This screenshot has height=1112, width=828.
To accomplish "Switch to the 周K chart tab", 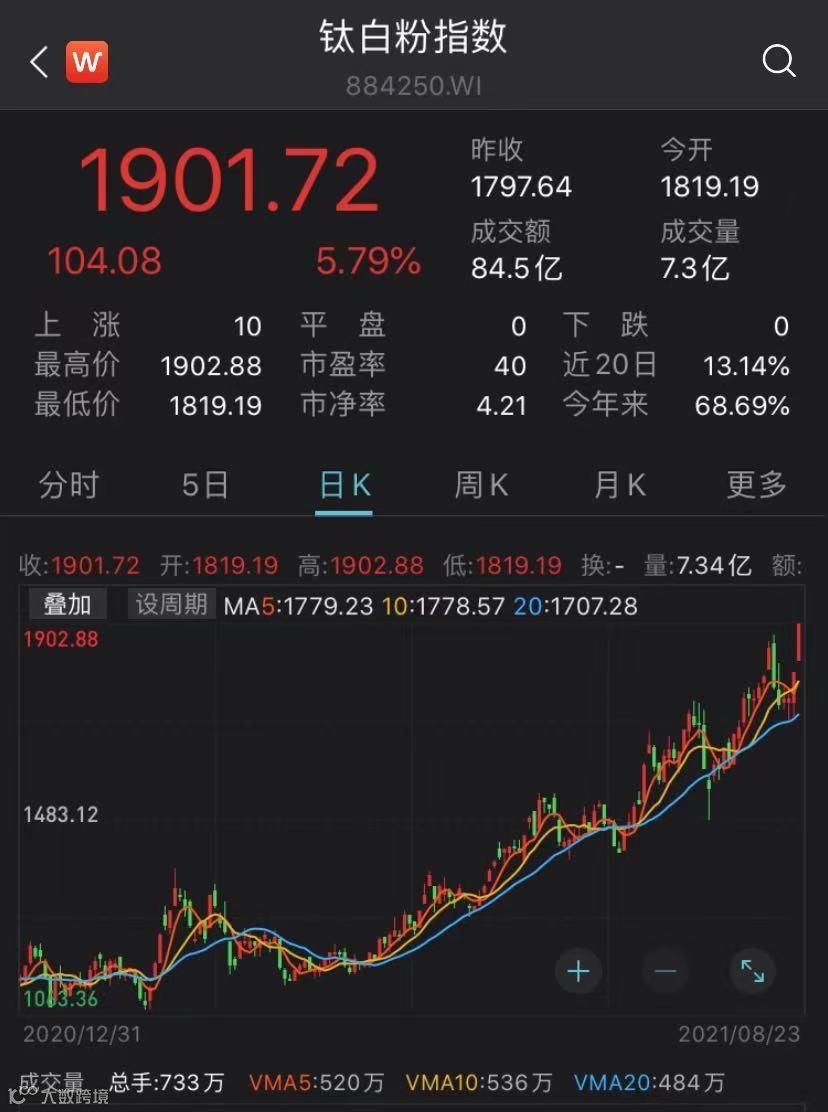I will pos(481,486).
